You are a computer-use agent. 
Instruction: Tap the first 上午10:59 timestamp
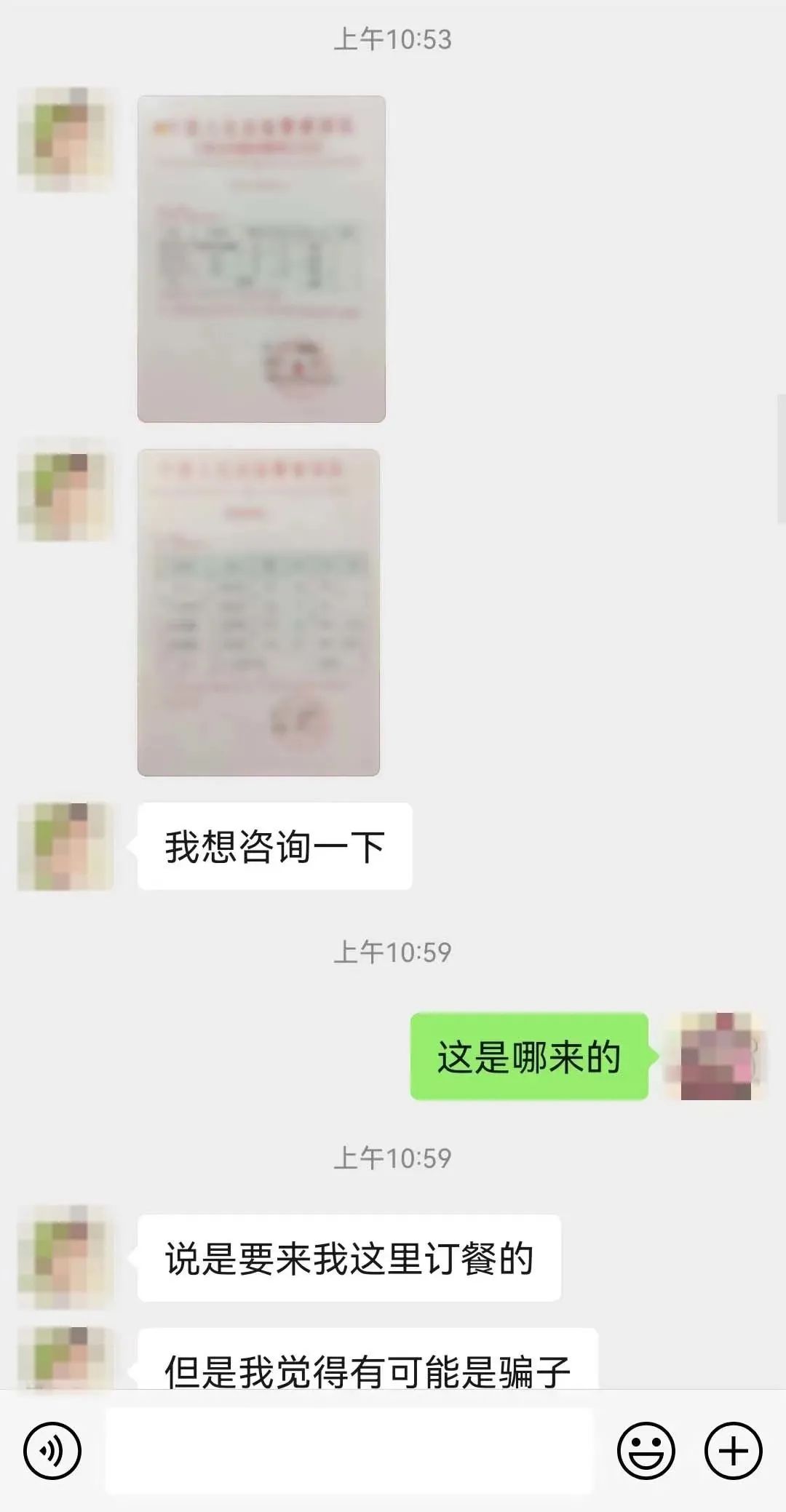click(x=393, y=951)
